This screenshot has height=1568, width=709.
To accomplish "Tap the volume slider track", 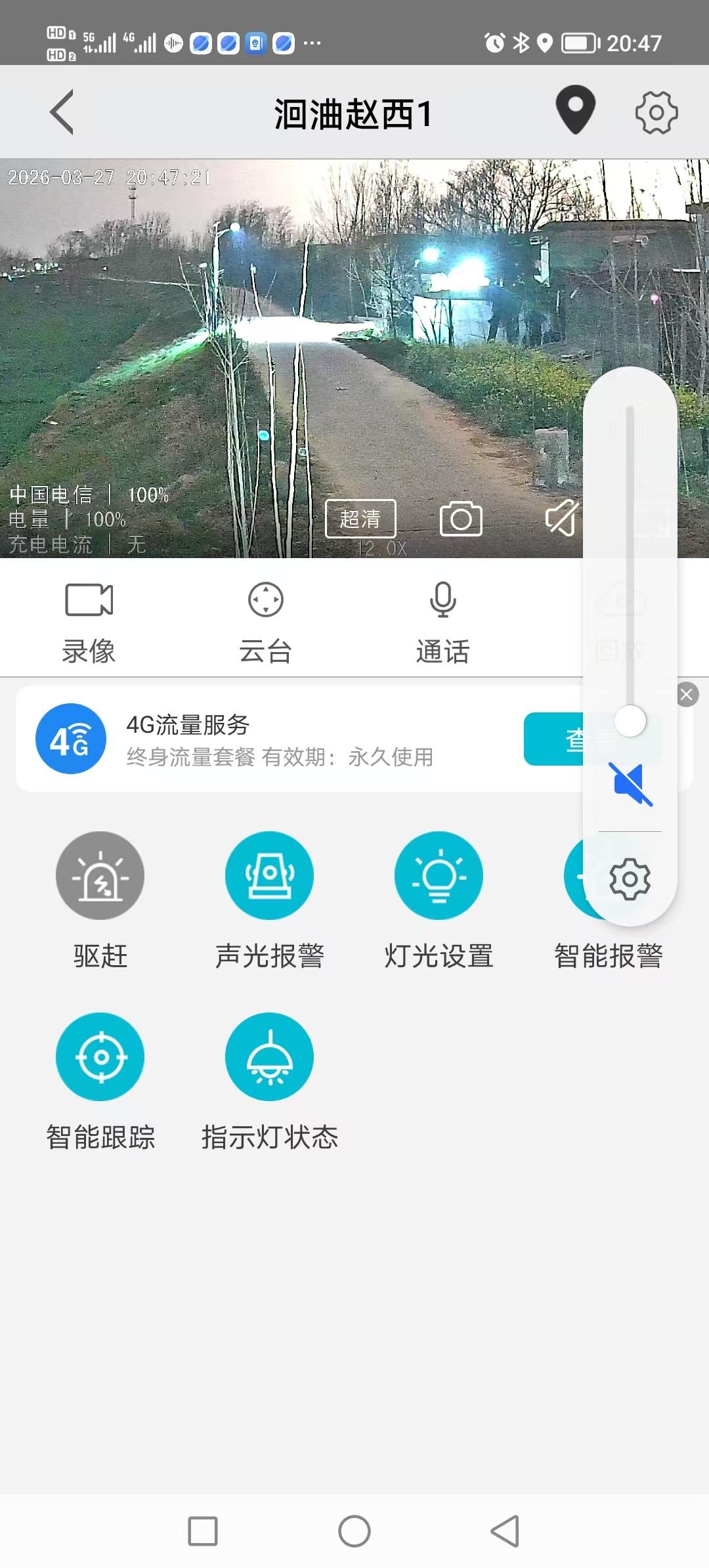I will pyautogui.click(x=630, y=558).
